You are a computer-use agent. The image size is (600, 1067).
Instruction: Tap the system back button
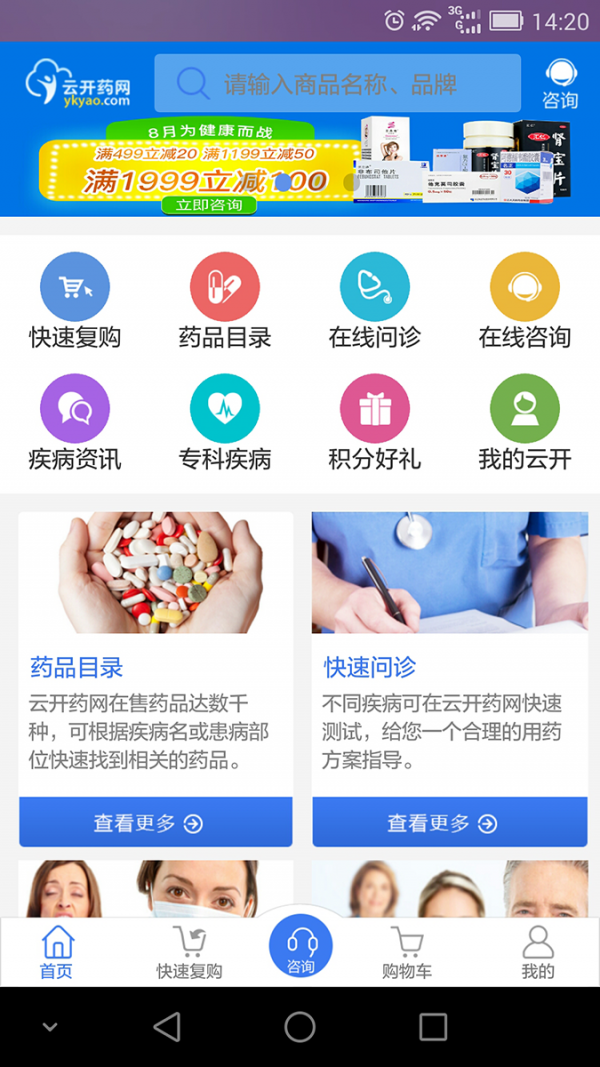coord(167,1026)
